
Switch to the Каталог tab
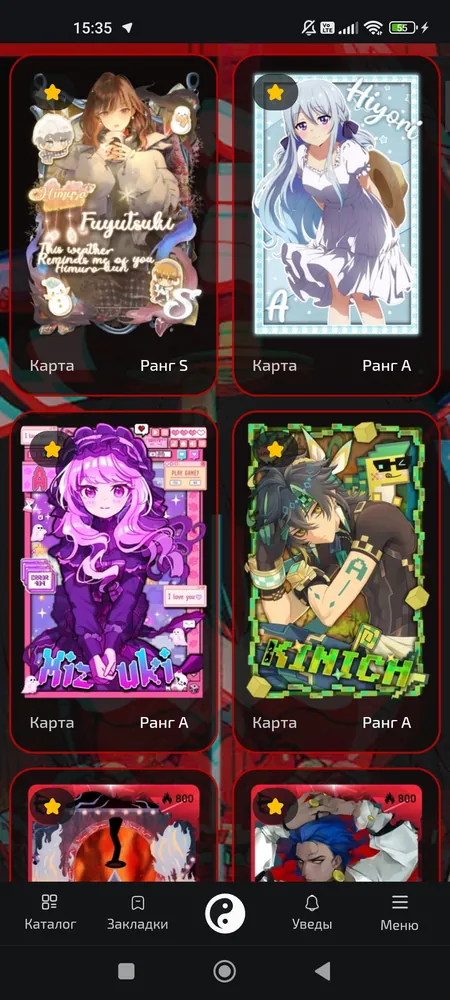(x=50, y=913)
